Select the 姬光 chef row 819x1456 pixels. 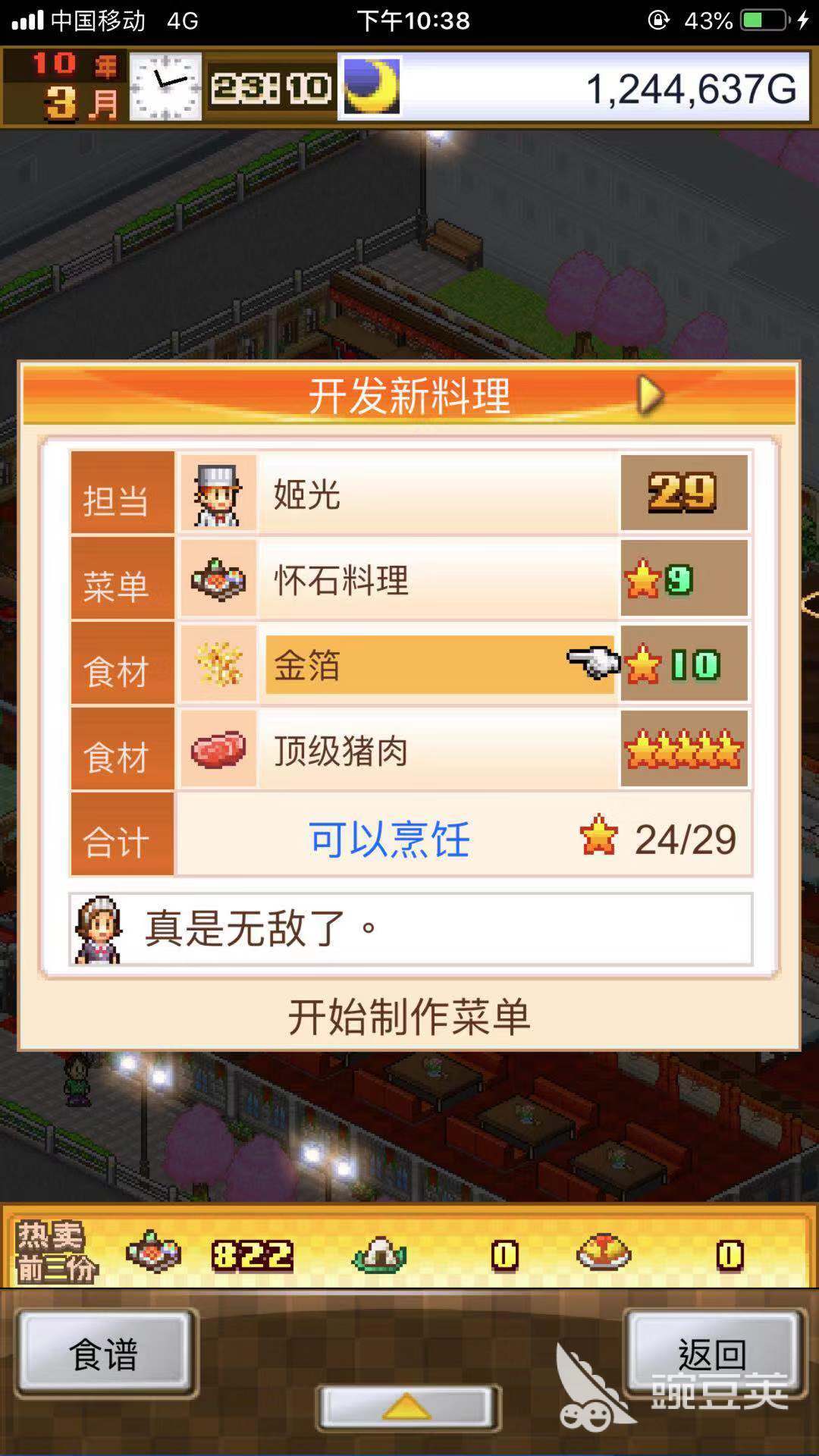pyautogui.click(x=410, y=493)
